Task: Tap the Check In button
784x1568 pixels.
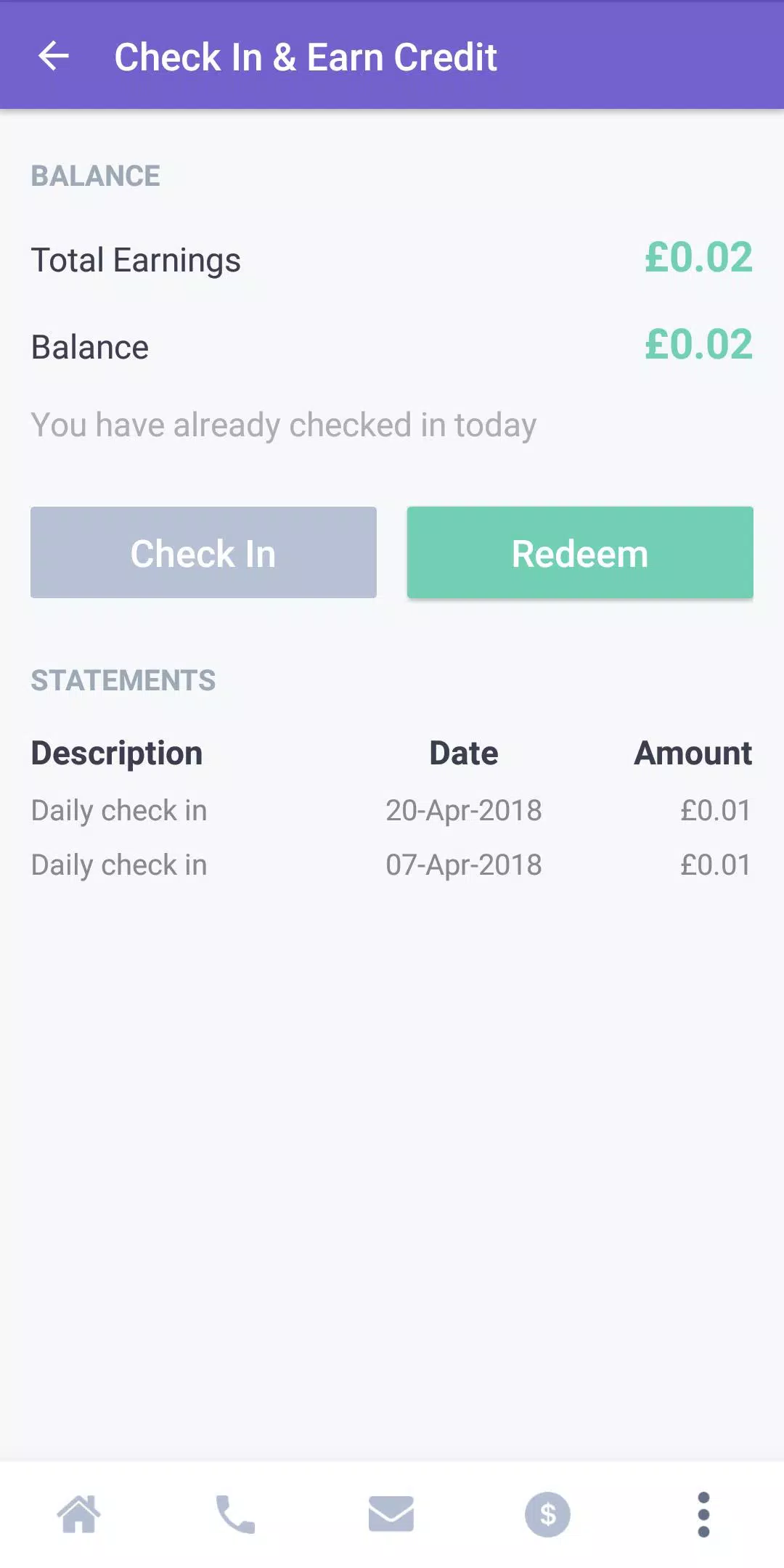Action: [203, 552]
